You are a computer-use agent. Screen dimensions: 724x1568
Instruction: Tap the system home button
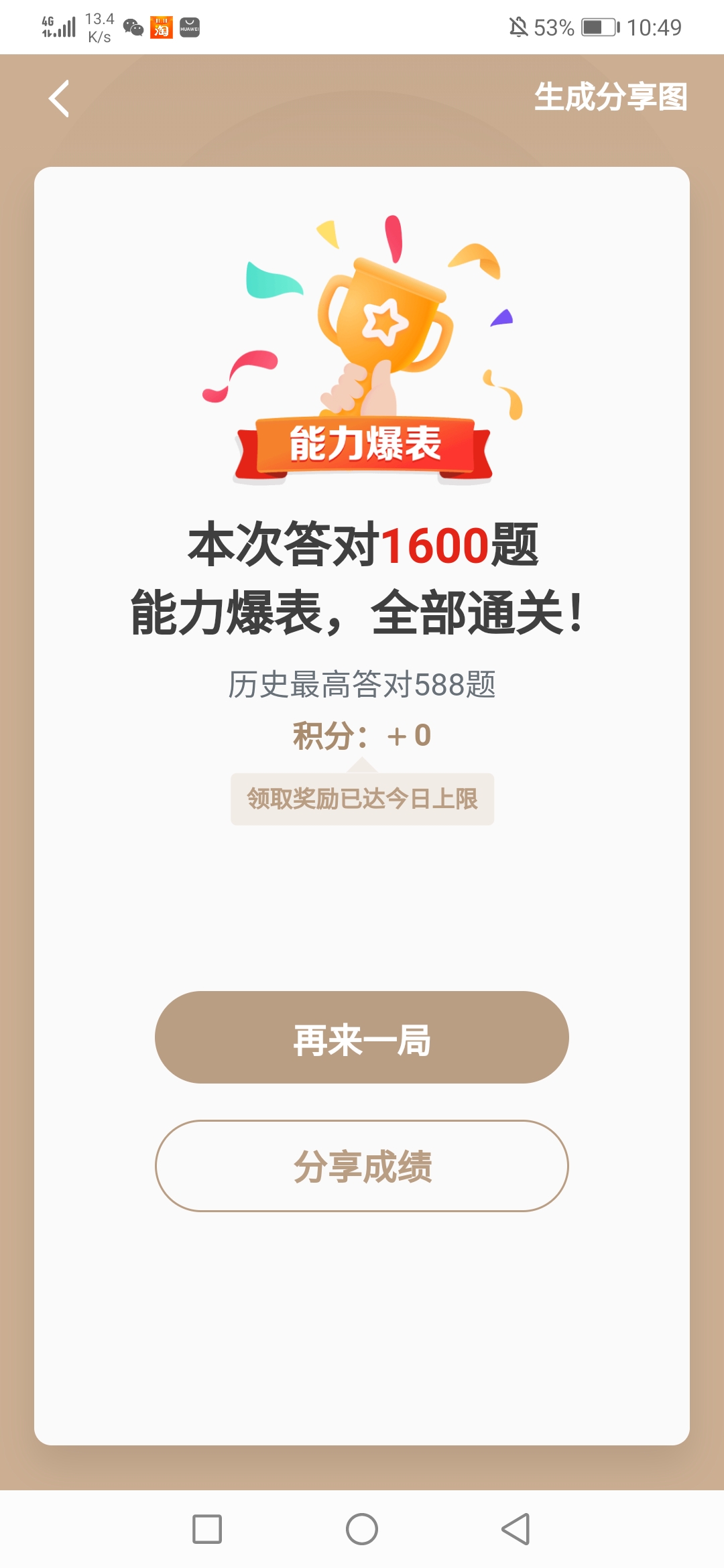[362, 1529]
